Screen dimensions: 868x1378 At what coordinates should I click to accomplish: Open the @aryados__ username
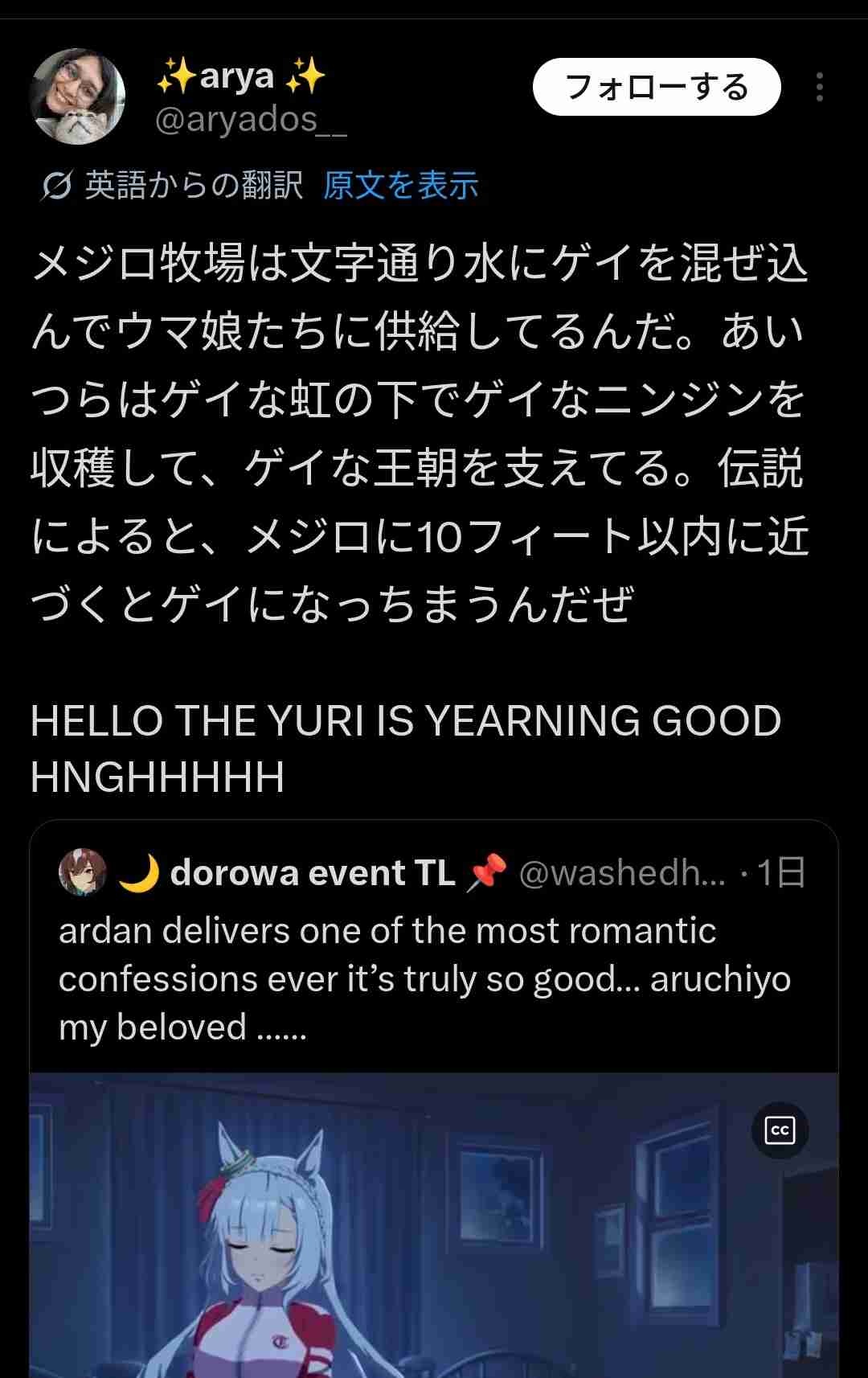[x=250, y=120]
